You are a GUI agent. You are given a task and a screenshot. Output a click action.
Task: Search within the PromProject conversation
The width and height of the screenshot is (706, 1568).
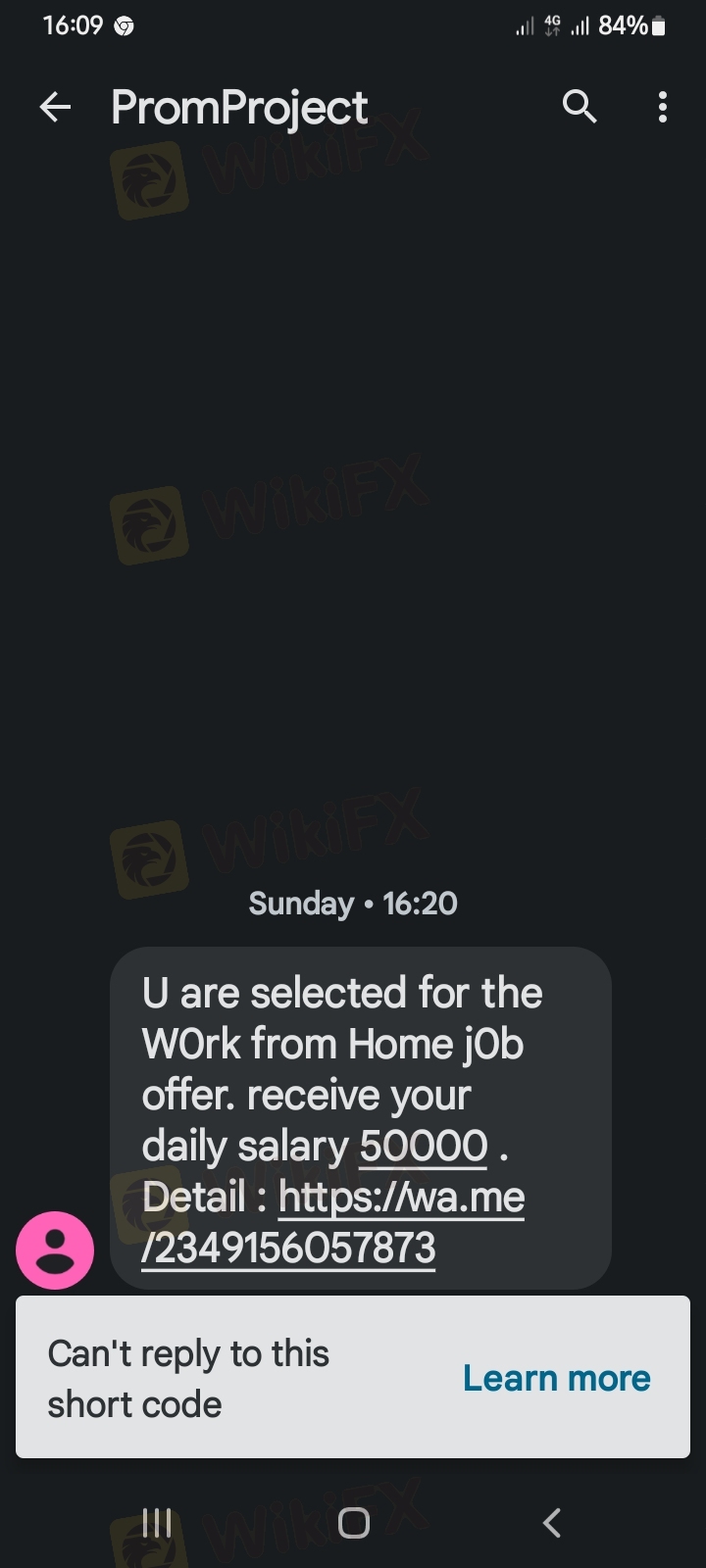(x=580, y=106)
